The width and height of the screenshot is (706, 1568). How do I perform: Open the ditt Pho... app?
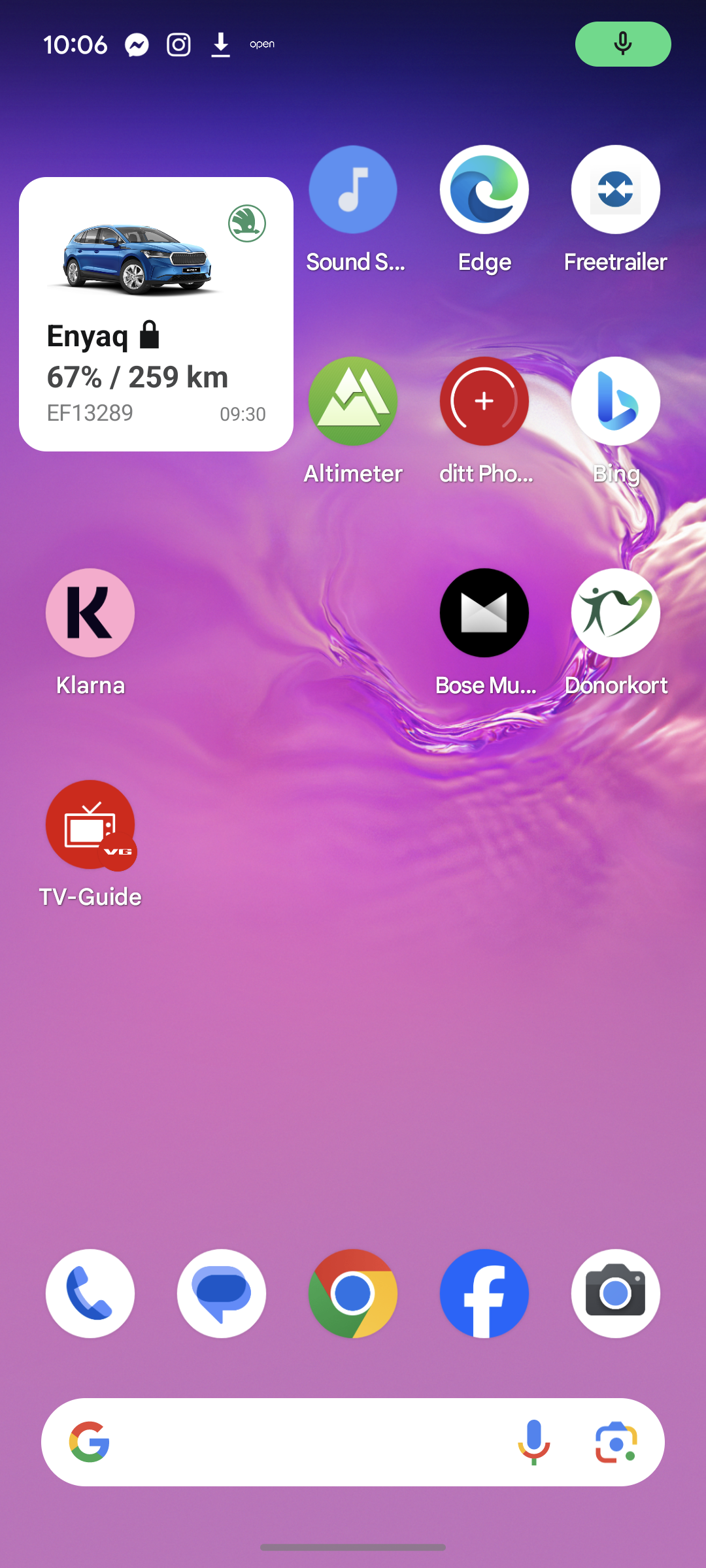pos(484,401)
